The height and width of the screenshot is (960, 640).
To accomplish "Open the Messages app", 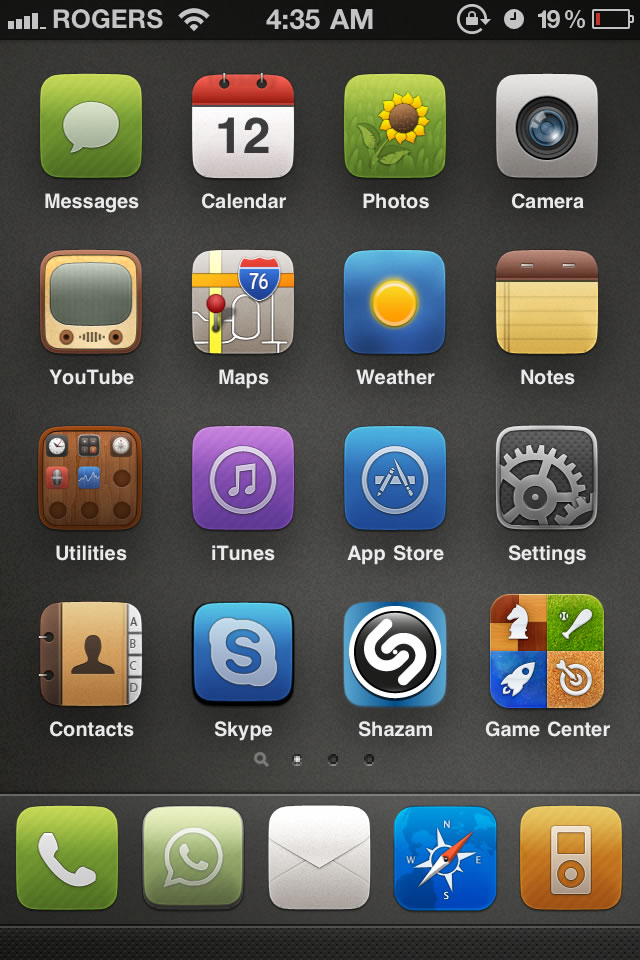I will point(91,127).
